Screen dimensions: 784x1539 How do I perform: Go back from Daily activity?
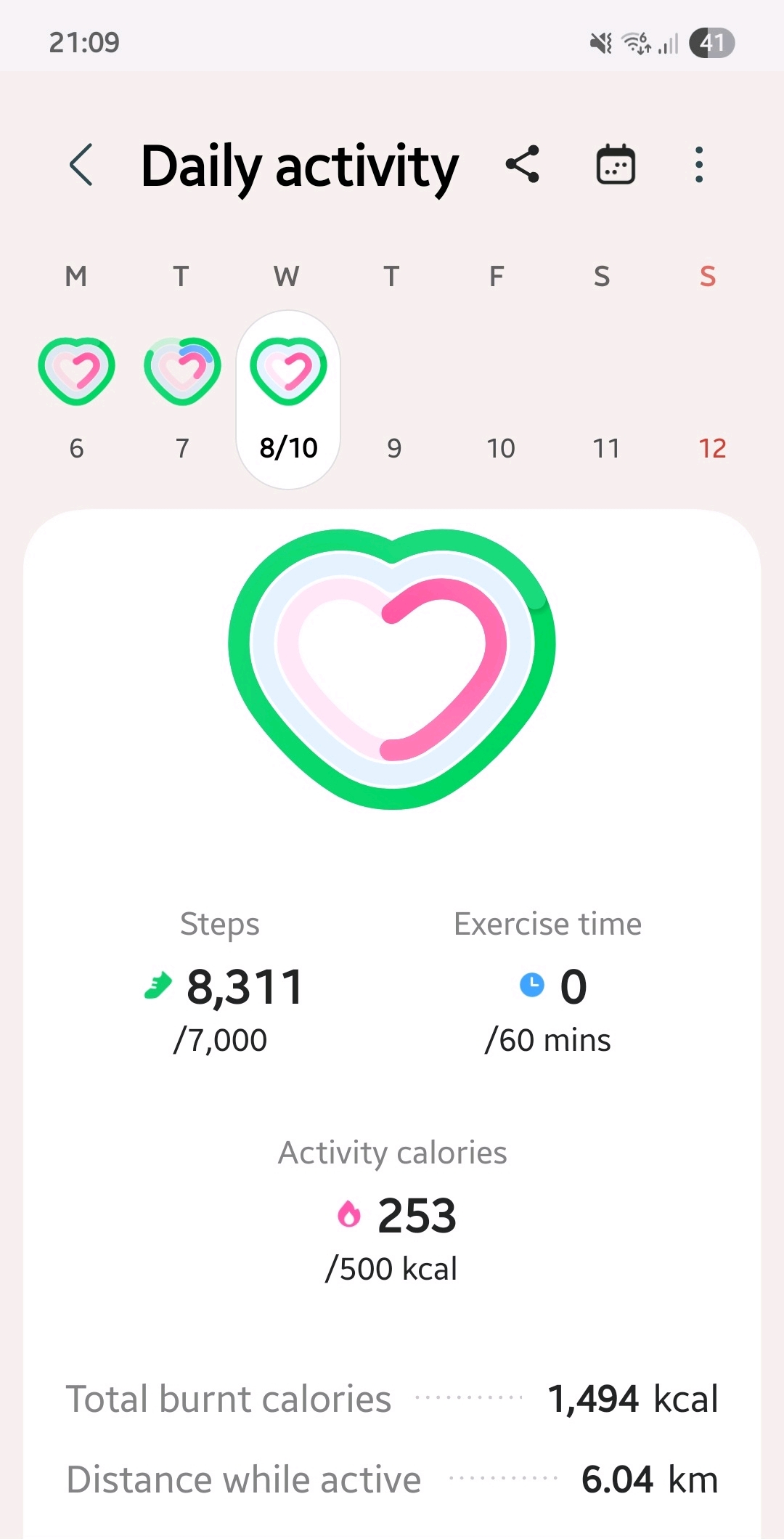click(81, 165)
